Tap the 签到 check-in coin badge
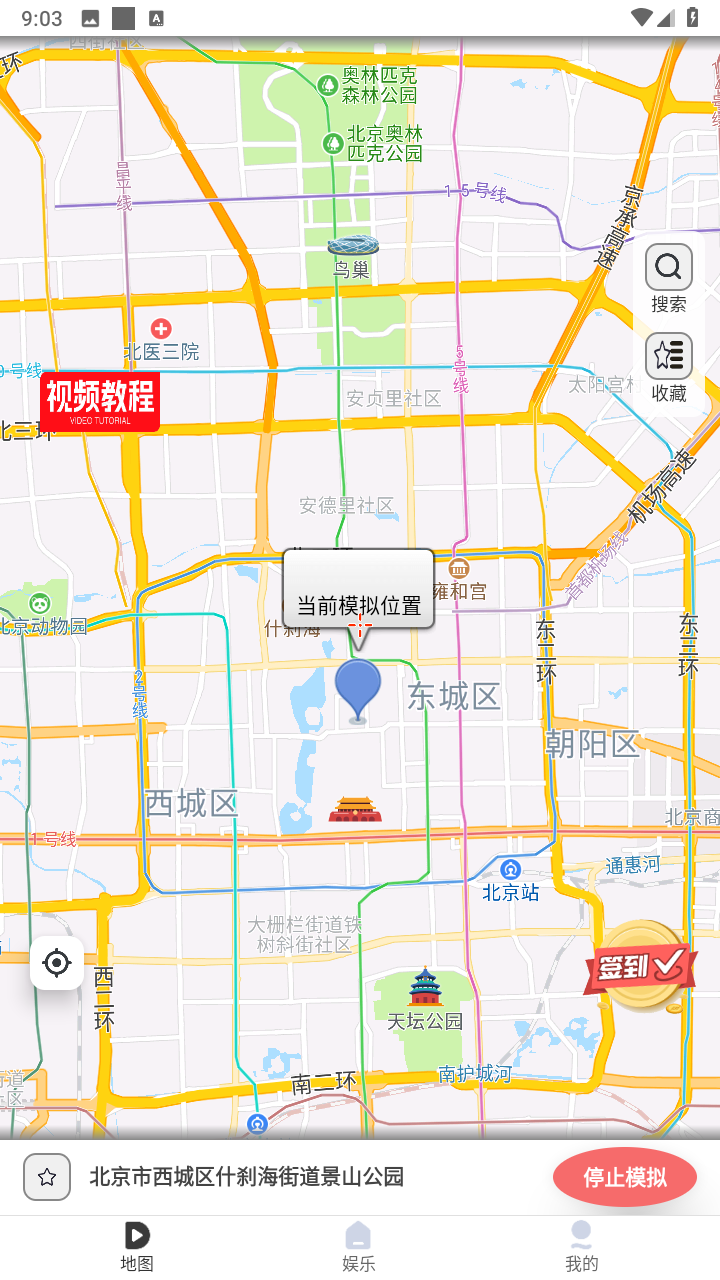 (640, 966)
